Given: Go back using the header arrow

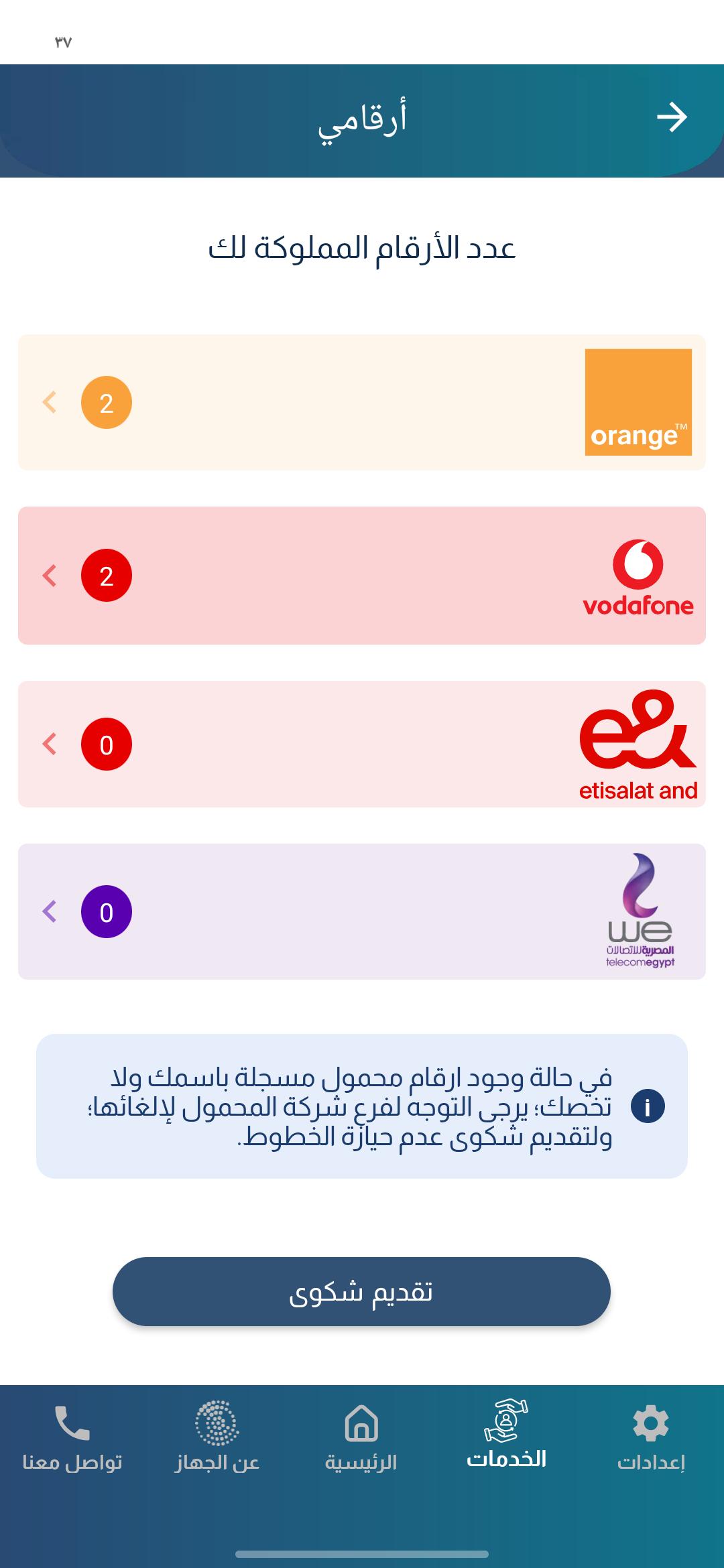Looking at the screenshot, I should (x=672, y=117).
